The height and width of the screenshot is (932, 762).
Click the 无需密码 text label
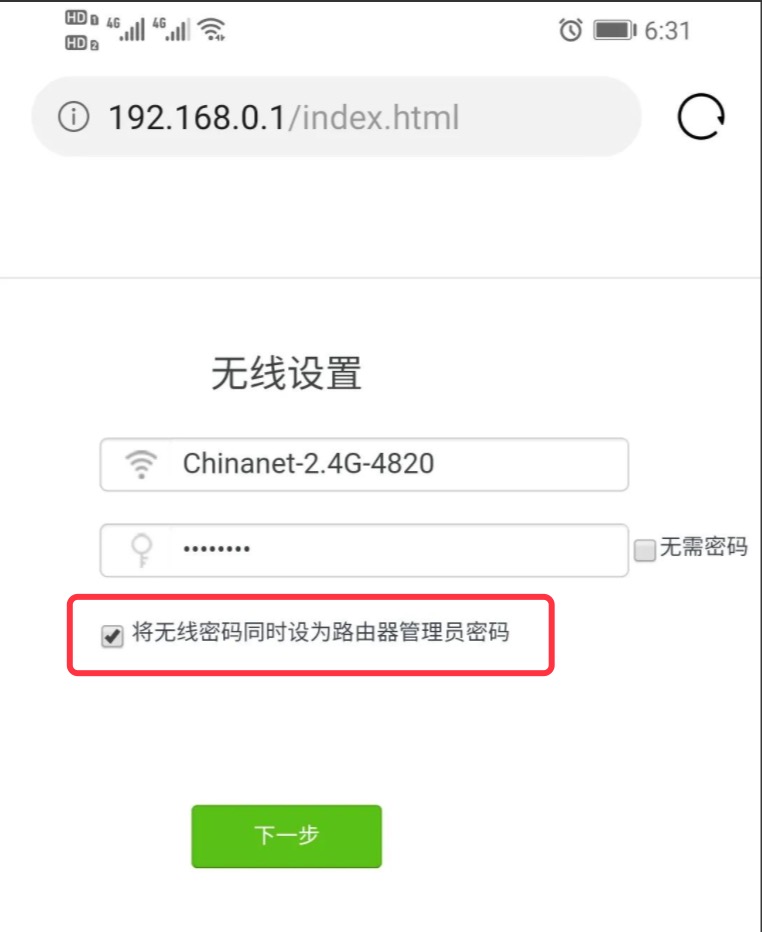707,546
